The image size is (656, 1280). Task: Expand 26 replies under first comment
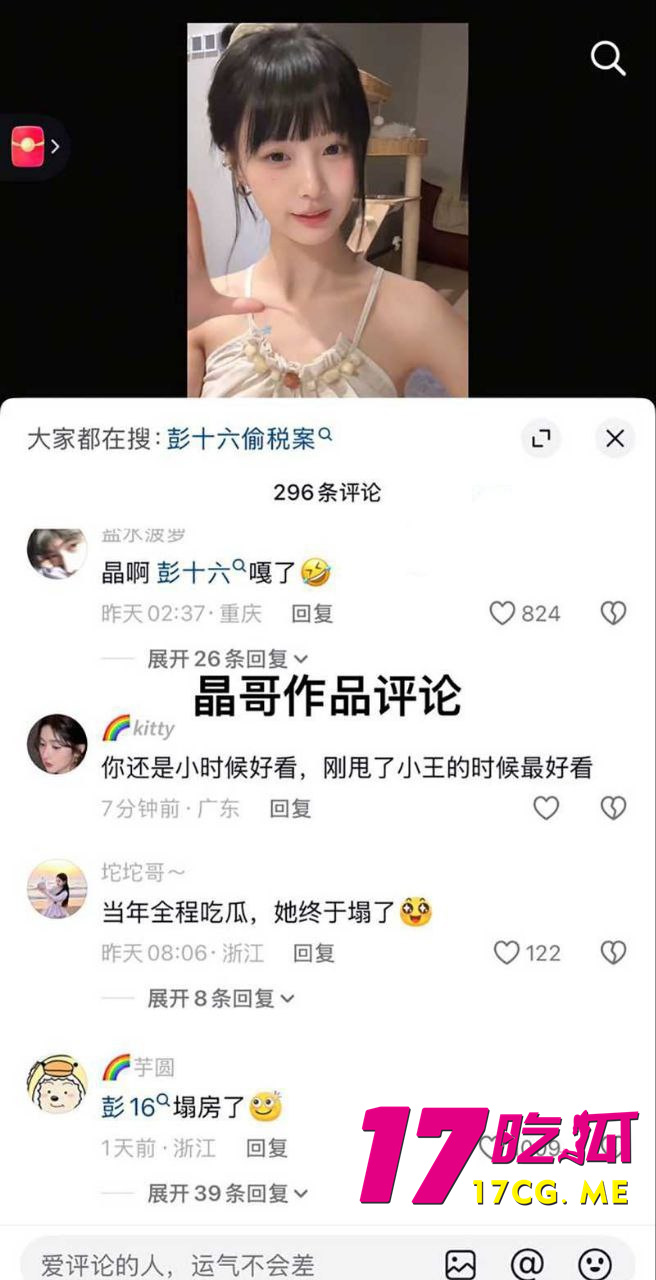[x=228, y=659]
